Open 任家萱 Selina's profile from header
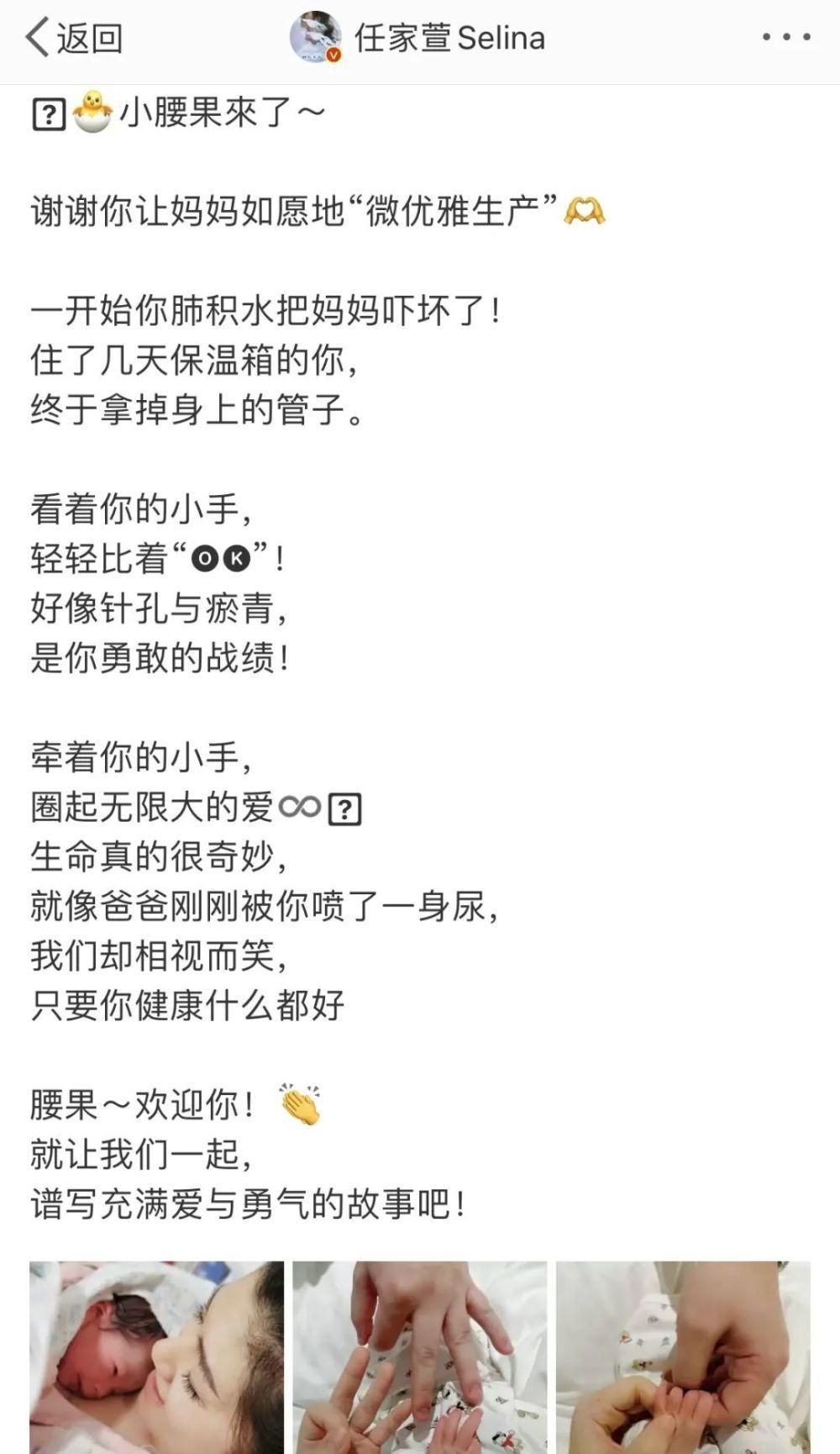Image resolution: width=840 pixels, height=1454 pixels. (x=417, y=39)
